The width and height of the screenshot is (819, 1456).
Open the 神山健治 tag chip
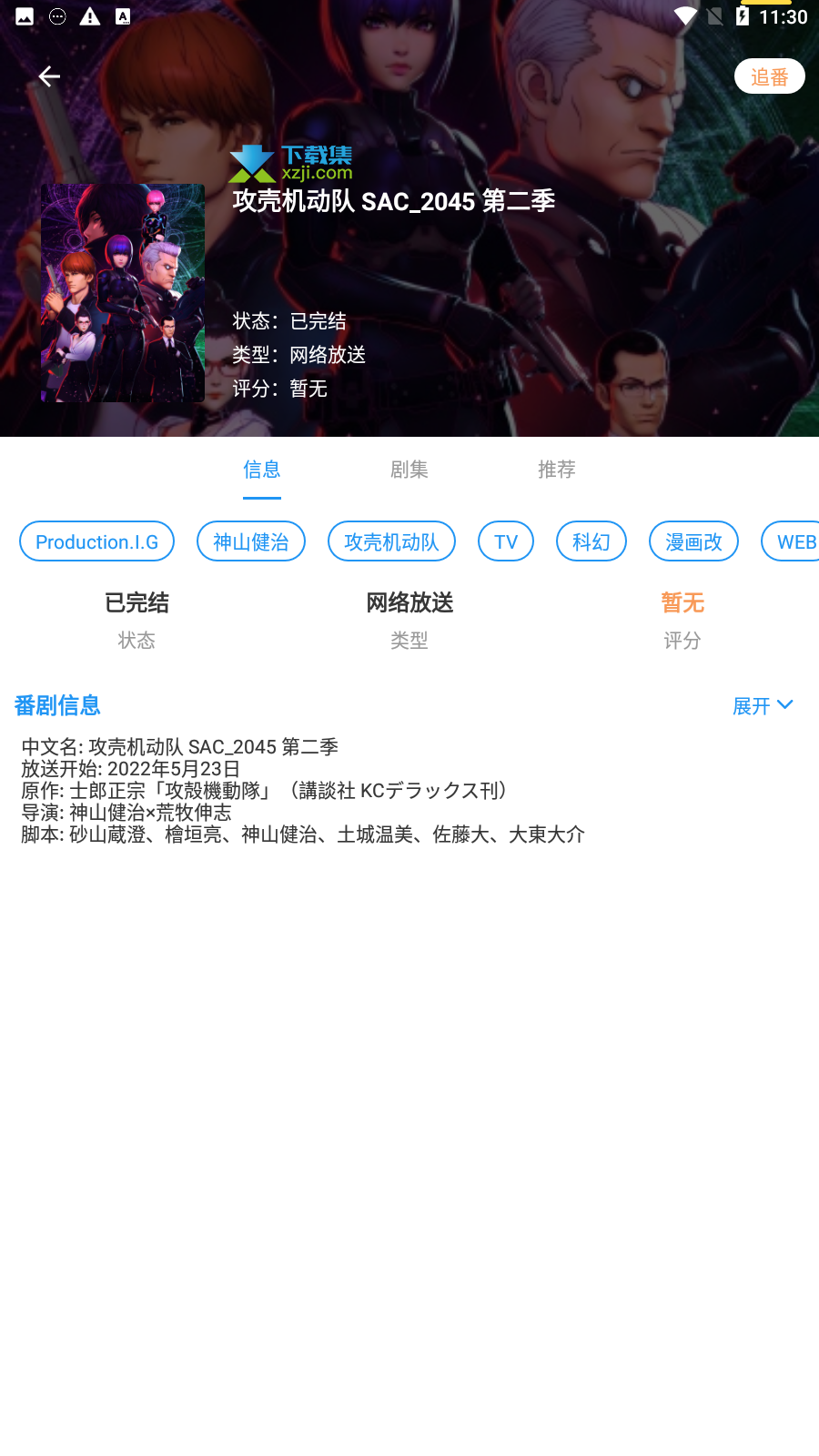(251, 541)
